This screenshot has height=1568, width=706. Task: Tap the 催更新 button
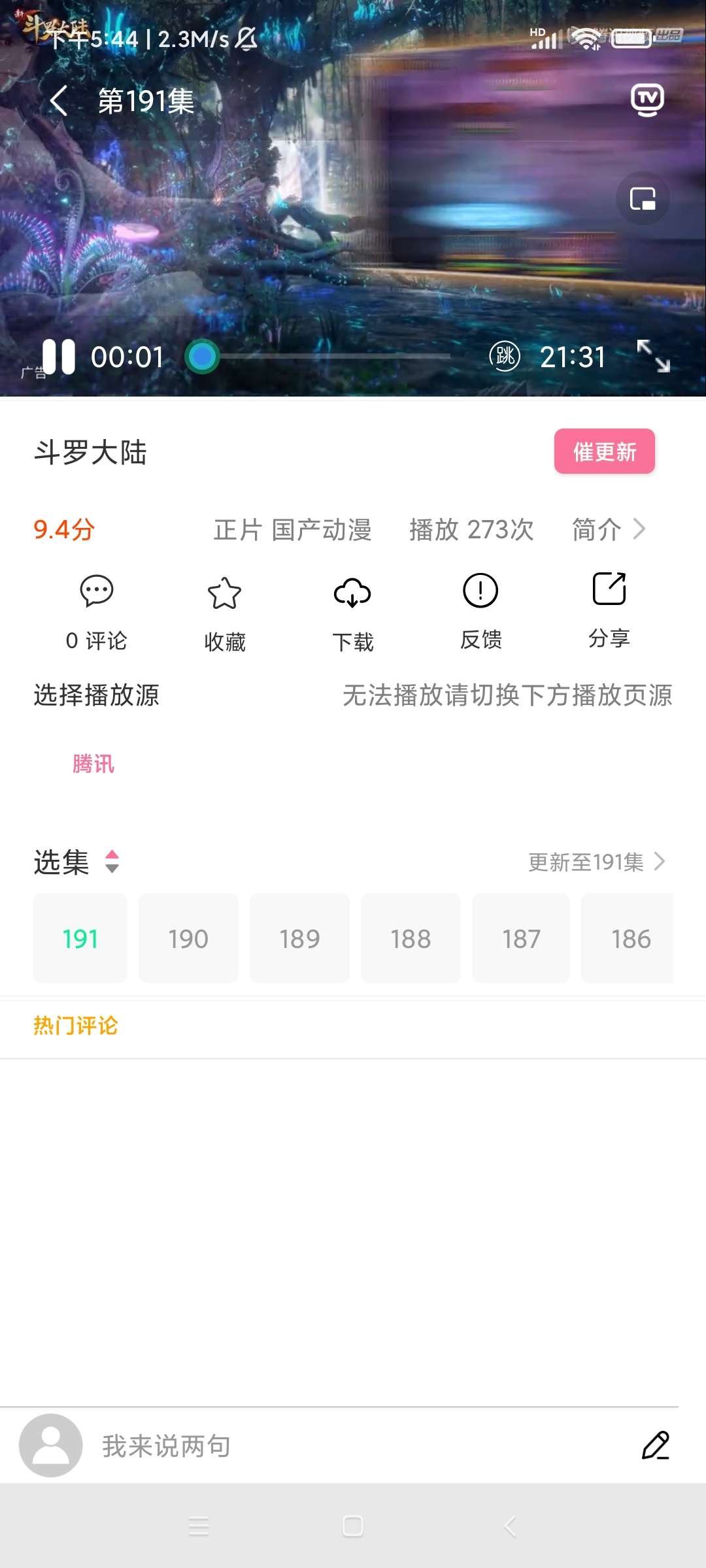click(x=604, y=451)
